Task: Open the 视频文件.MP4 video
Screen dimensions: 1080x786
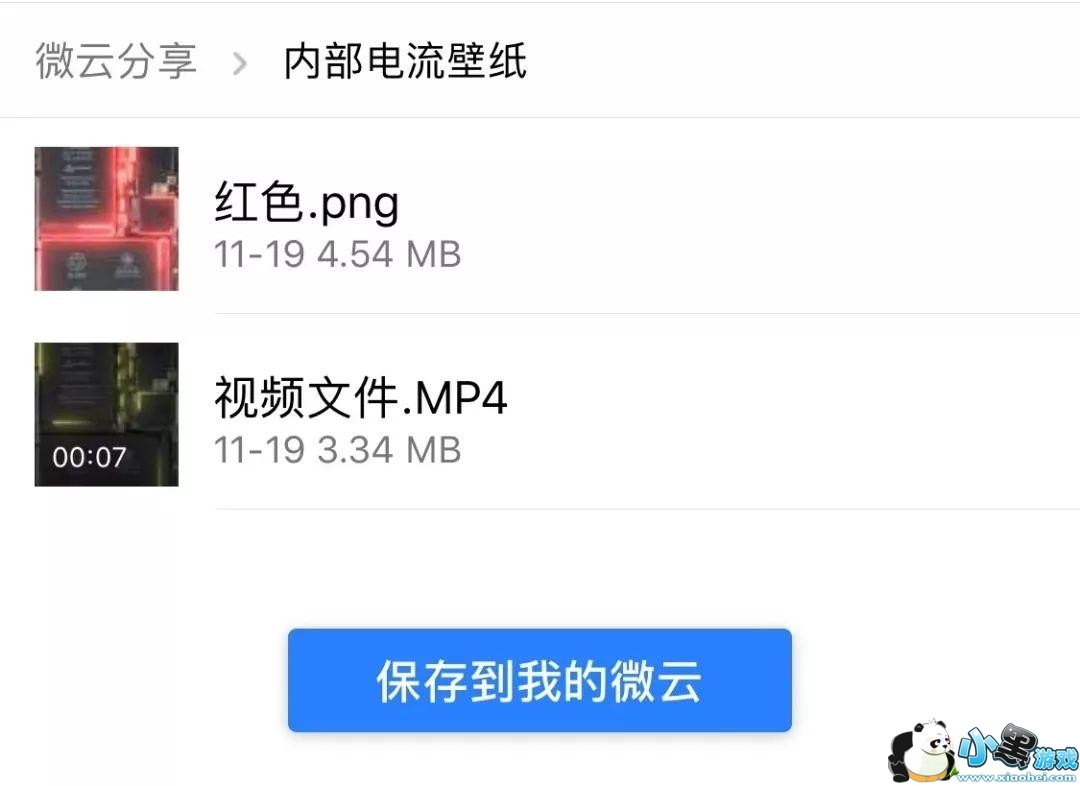Action: [540, 414]
